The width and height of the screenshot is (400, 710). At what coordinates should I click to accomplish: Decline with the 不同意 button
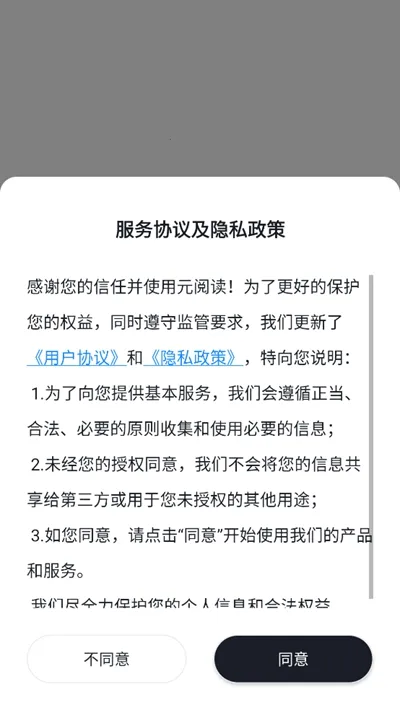pos(106,659)
